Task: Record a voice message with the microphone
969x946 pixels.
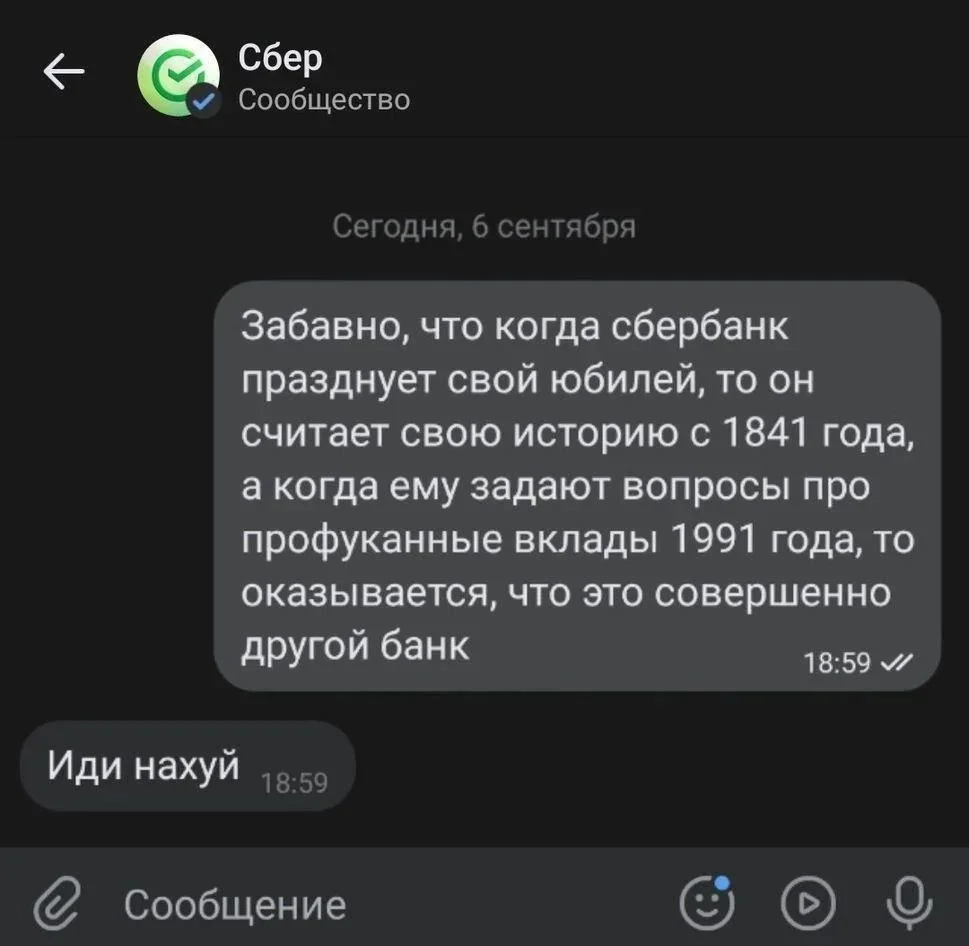Action: pyautogui.click(x=908, y=904)
